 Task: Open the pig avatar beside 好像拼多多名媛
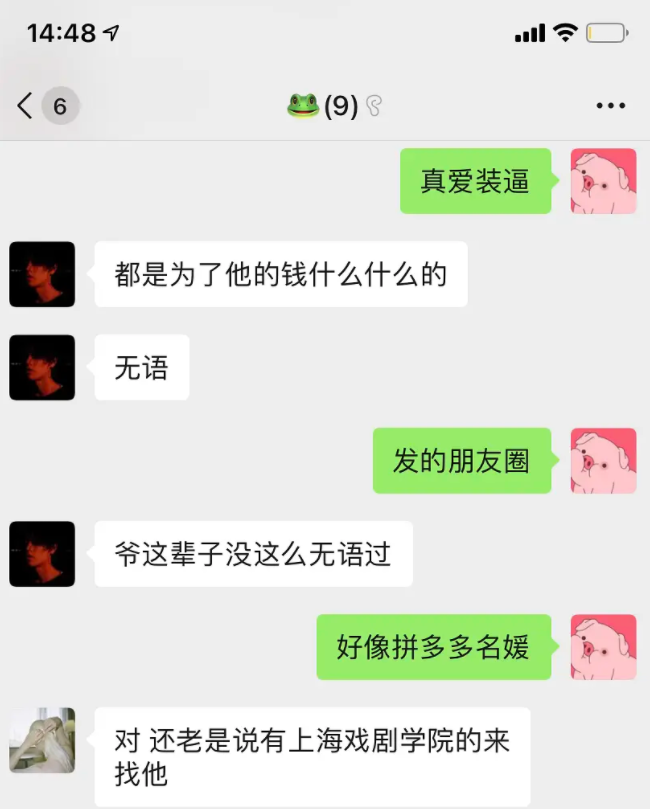[603, 647]
